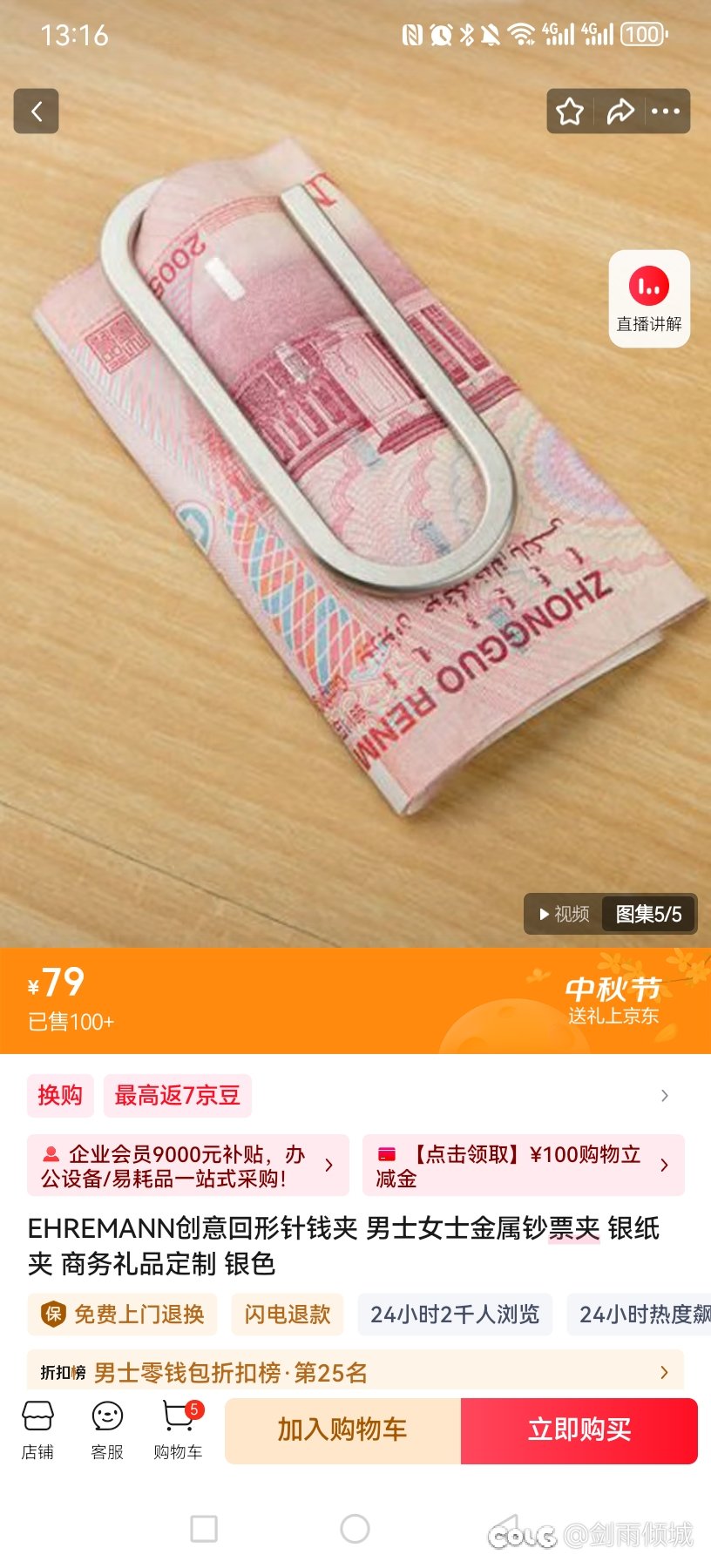Viewport: 711px width, 1568px height.
Task: Go back using the top-left arrow
Action: coord(36,112)
